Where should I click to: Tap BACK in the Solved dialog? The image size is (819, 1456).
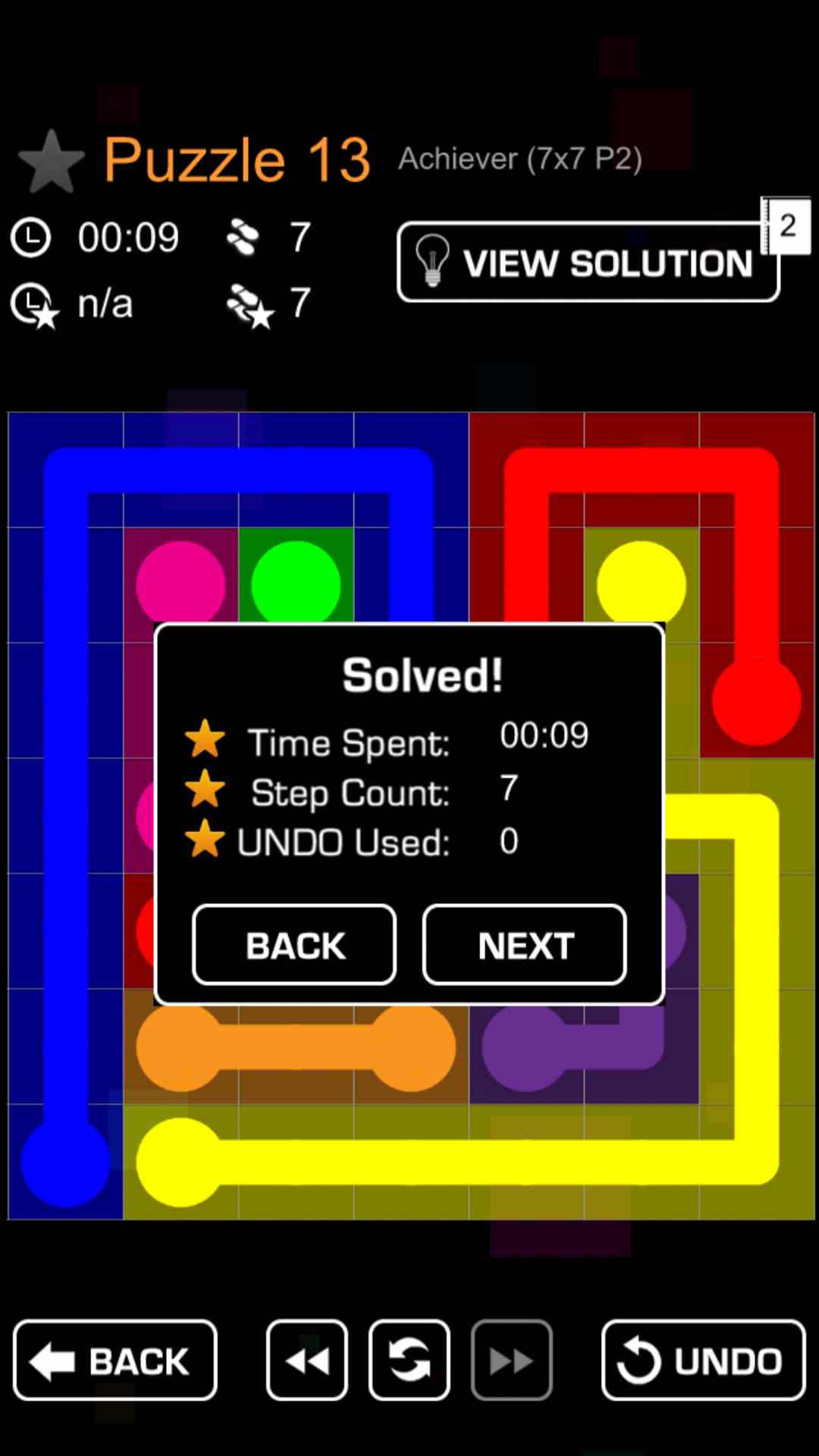(294, 945)
